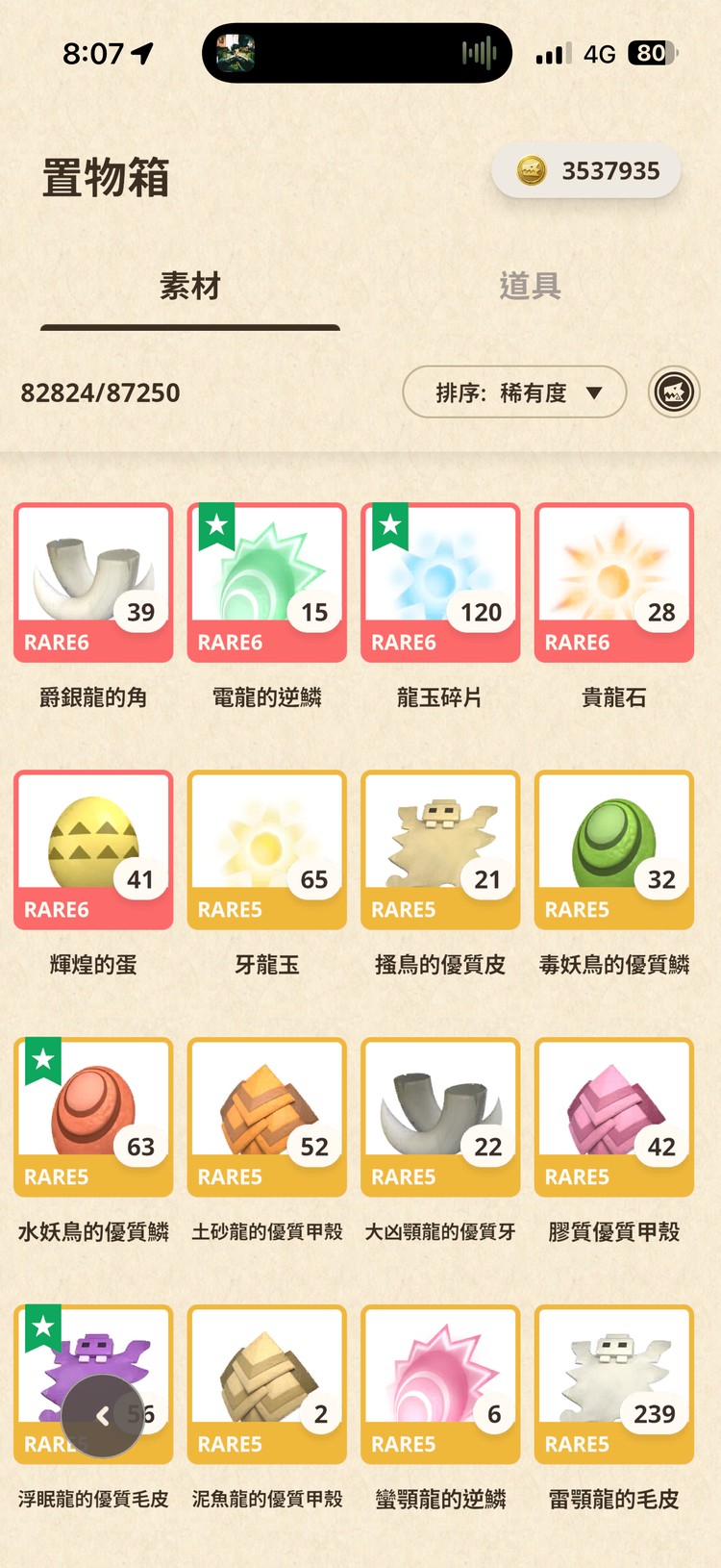The image size is (721, 1568).
Task: Open the monster filter icon
Action: tap(675, 392)
